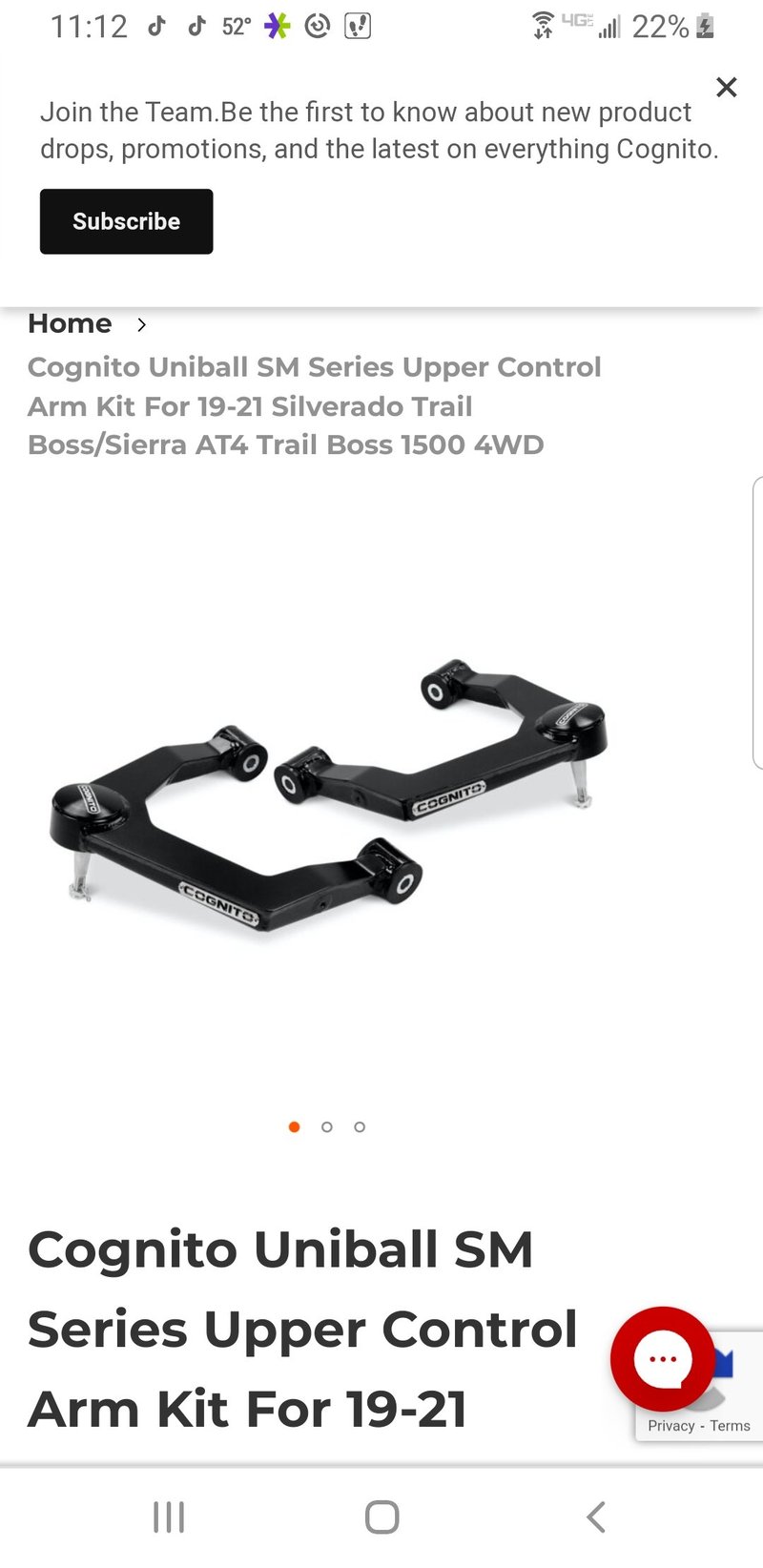Open the Privacy policy link
The image size is (763, 1568).
pos(670,1426)
